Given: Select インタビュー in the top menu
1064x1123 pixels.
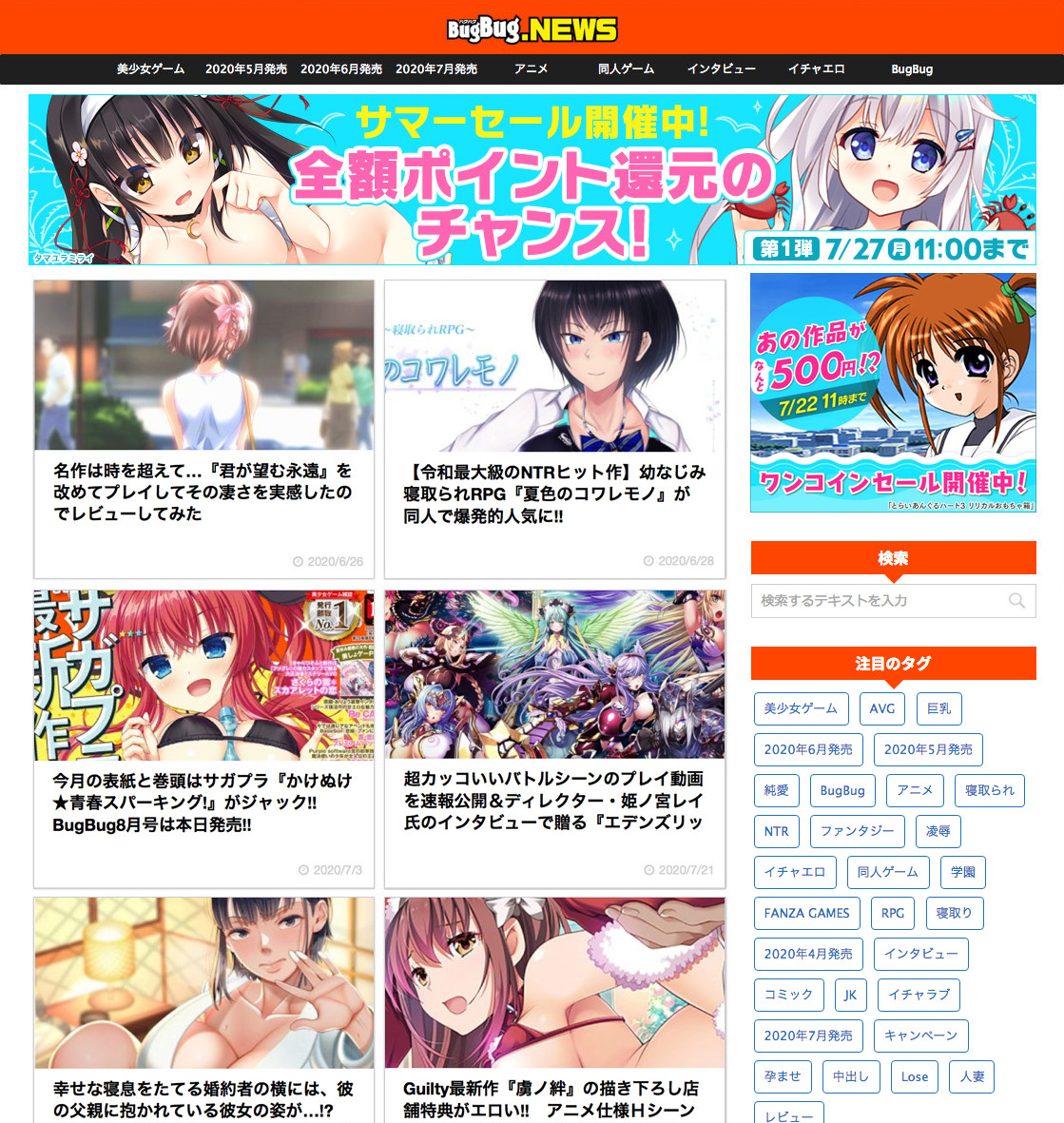Looking at the screenshot, I should point(721,69).
